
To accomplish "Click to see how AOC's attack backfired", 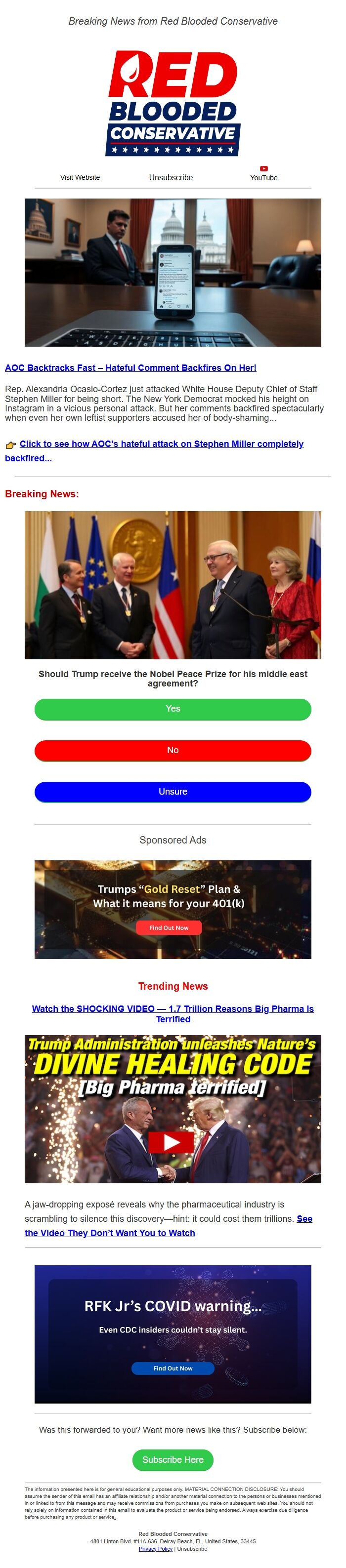I will click(x=154, y=450).
